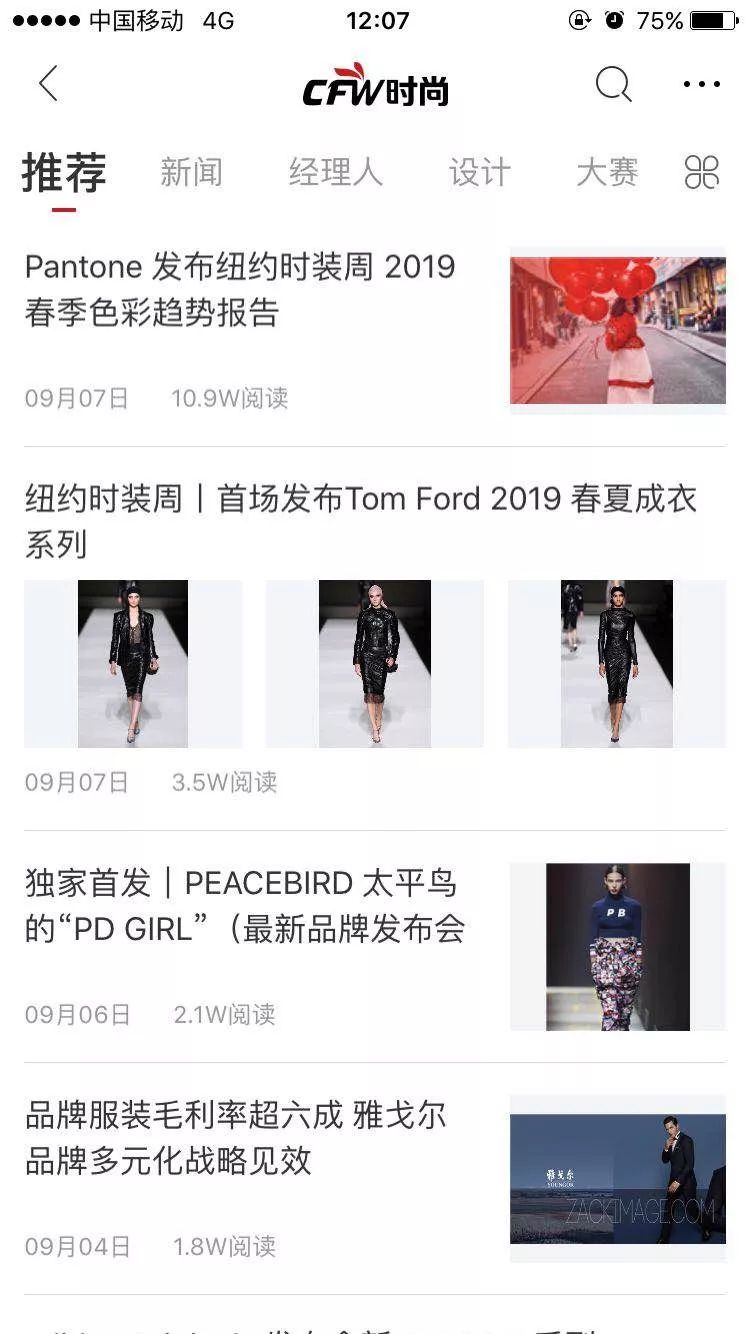Open the PEACEBIRD 太平鸟 PD GIRL article
Viewport: 750px width, 1334px height.
pos(245,906)
